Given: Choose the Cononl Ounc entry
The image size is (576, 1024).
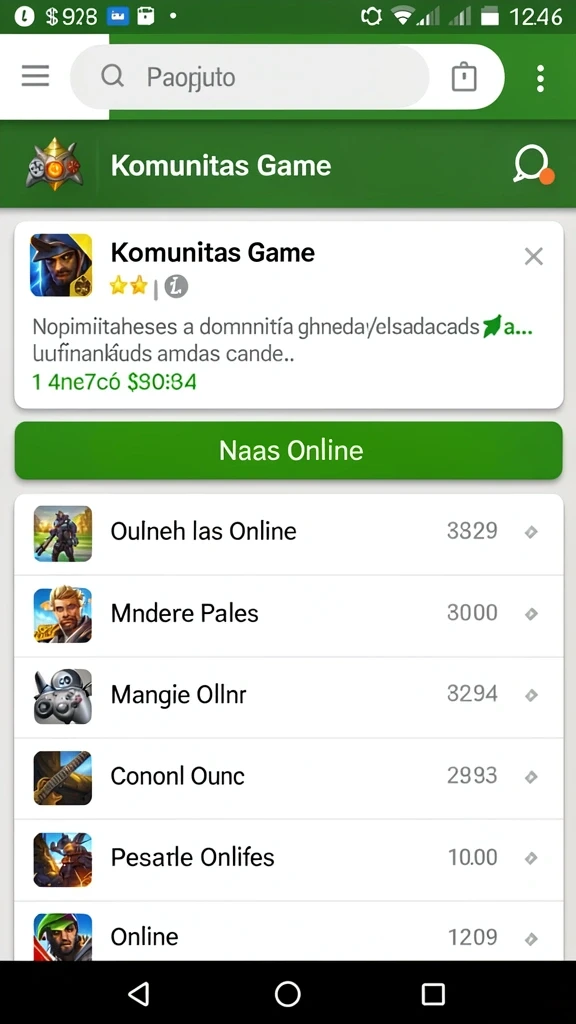Looking at the screenshot, I should pos(289,778).
